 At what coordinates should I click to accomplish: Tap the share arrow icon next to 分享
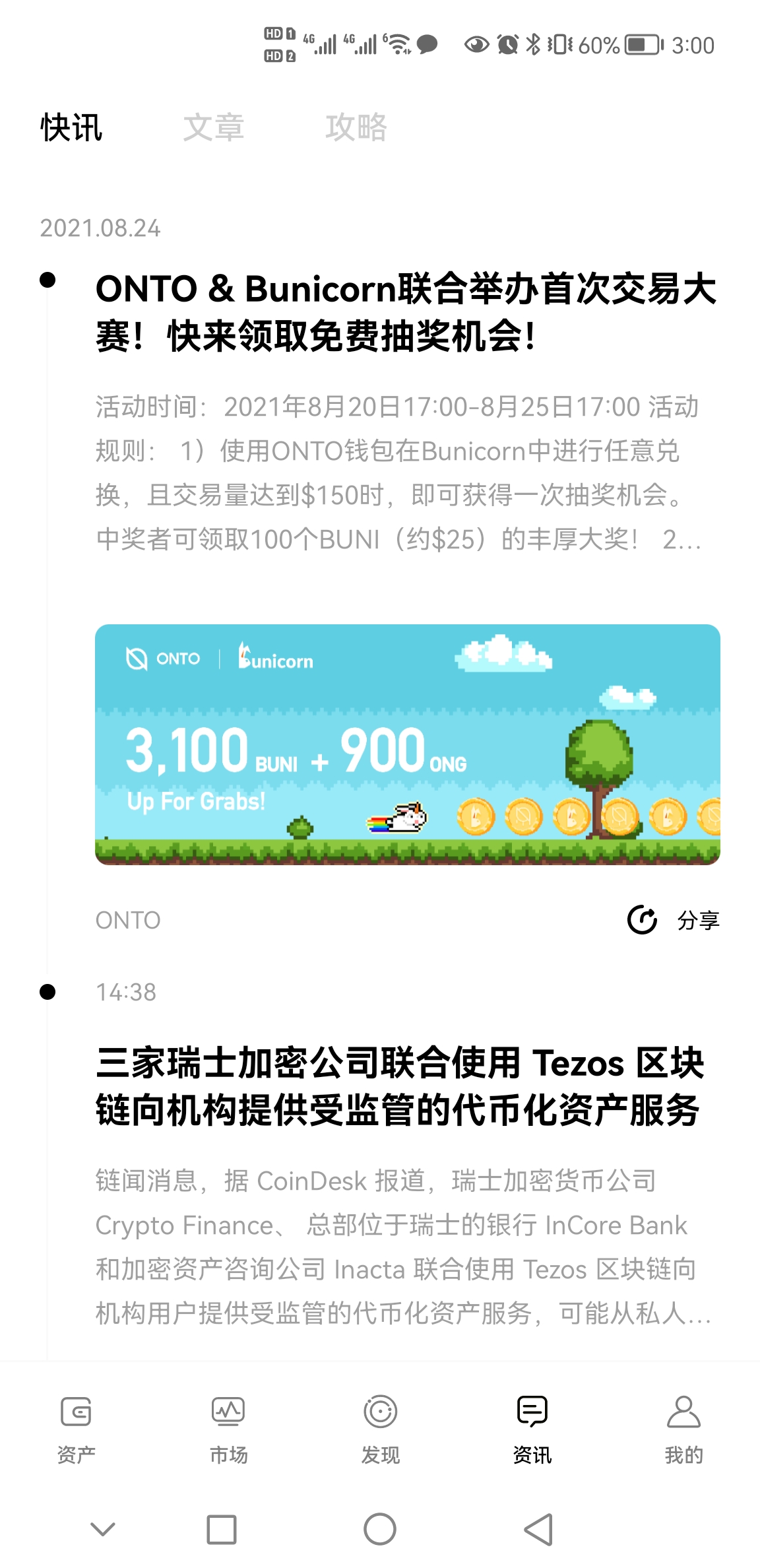pyautogui.click(x=643, y=919)
